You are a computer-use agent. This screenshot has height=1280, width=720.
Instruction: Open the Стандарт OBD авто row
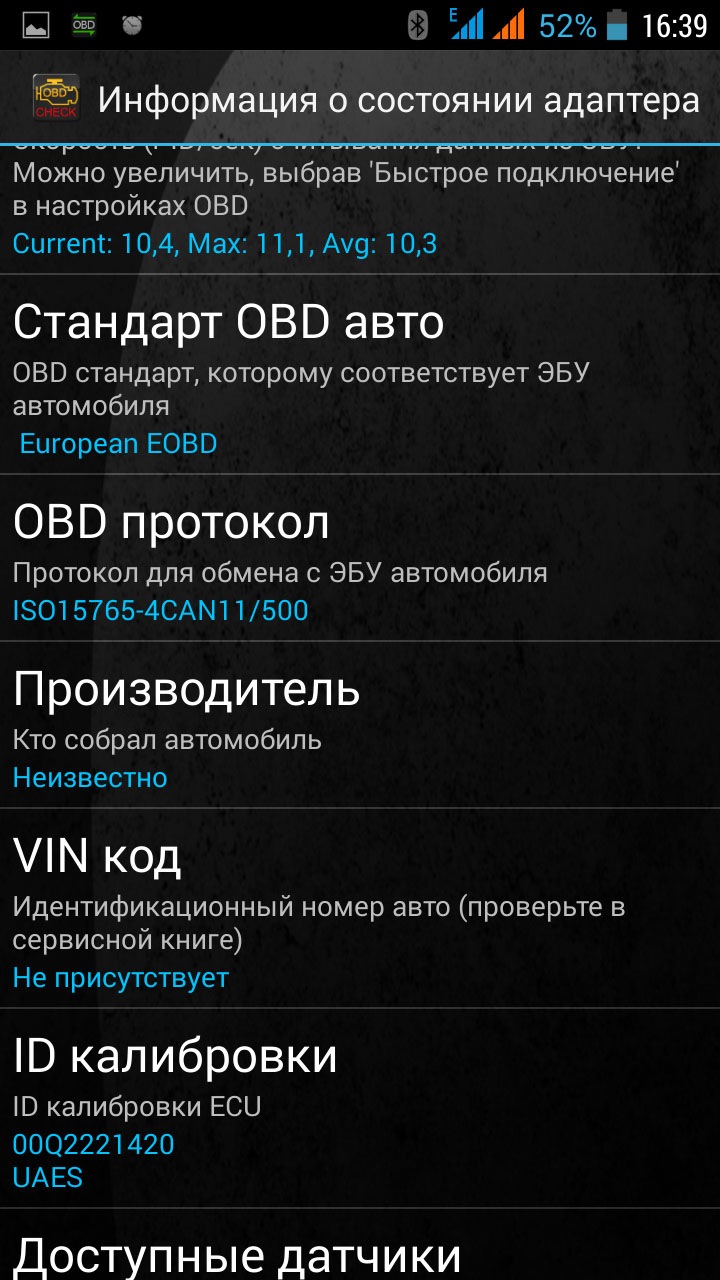(x=360, y=374)
